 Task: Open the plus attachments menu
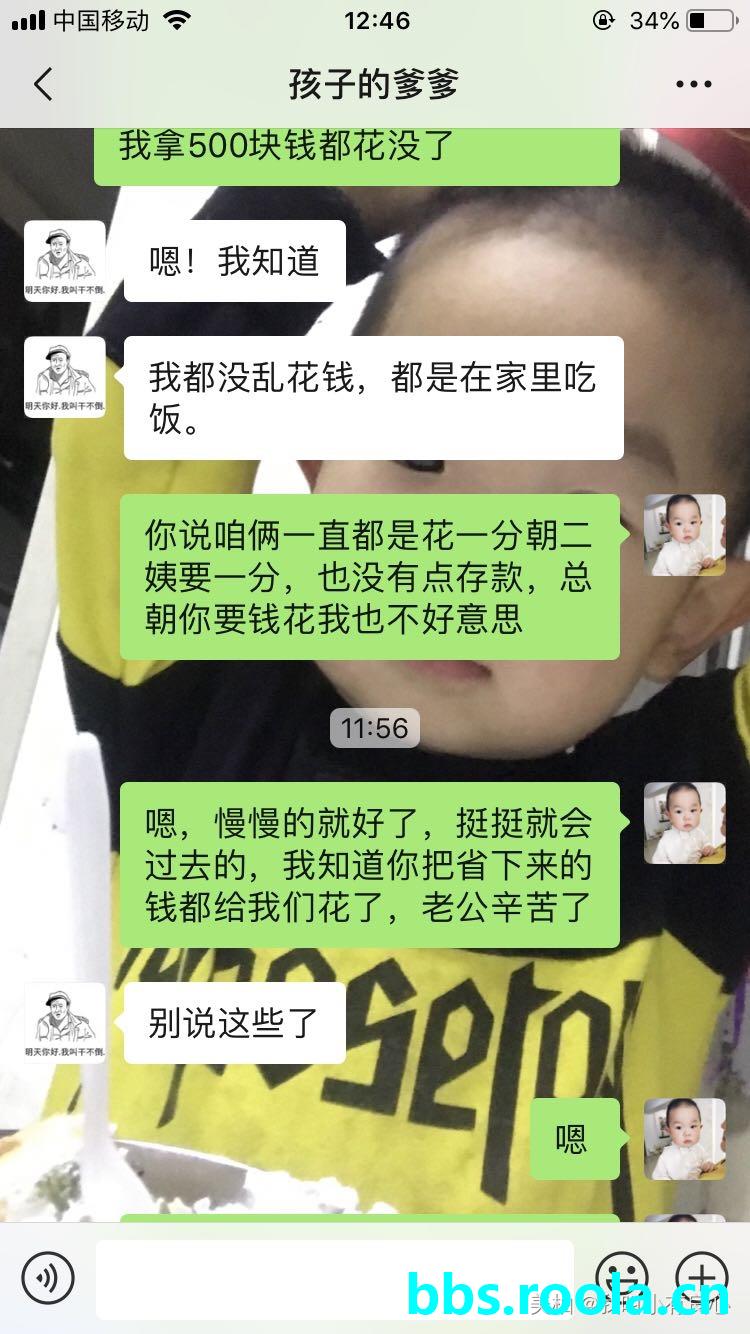(x=701, y=1277)
